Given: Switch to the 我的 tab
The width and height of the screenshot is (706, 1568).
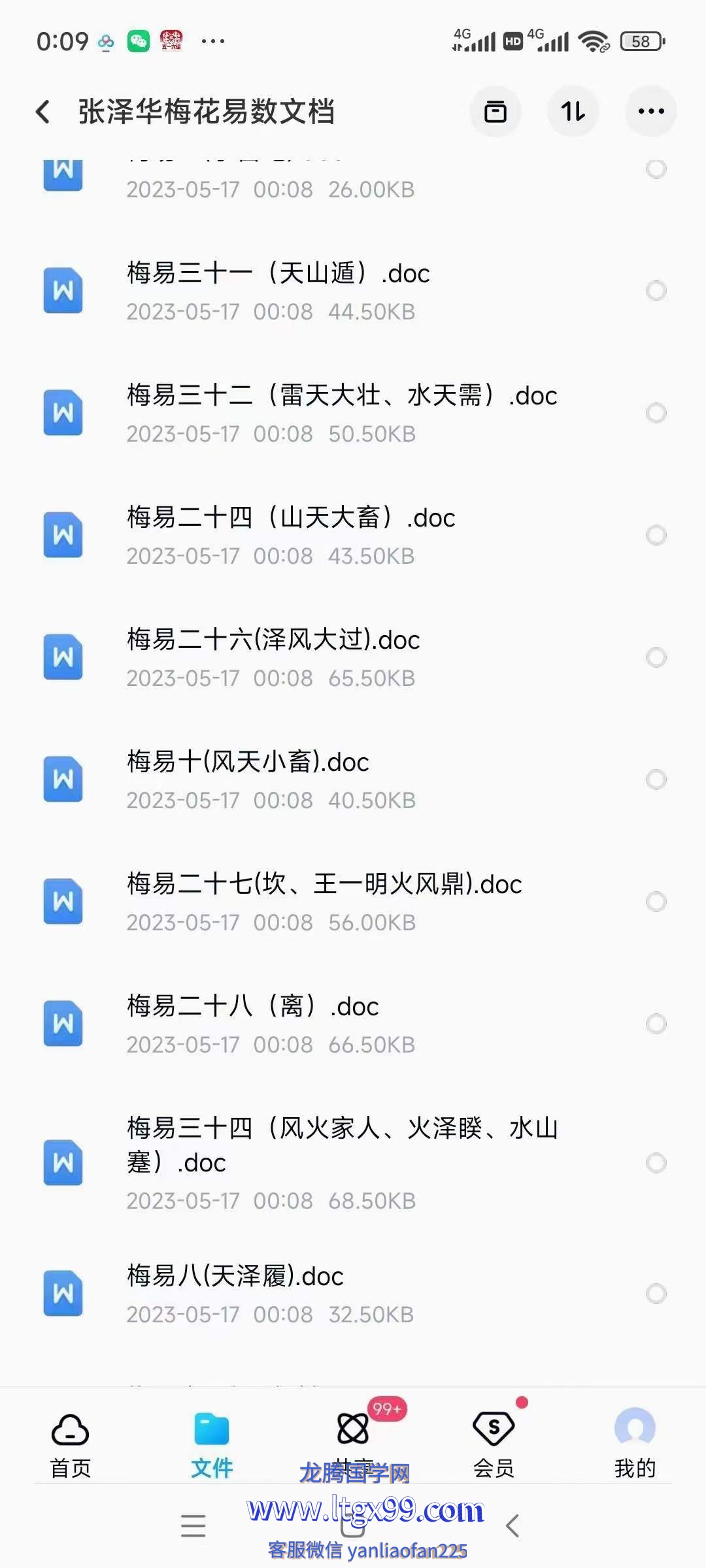Looking at the screenshot, I should point(635,1445).
